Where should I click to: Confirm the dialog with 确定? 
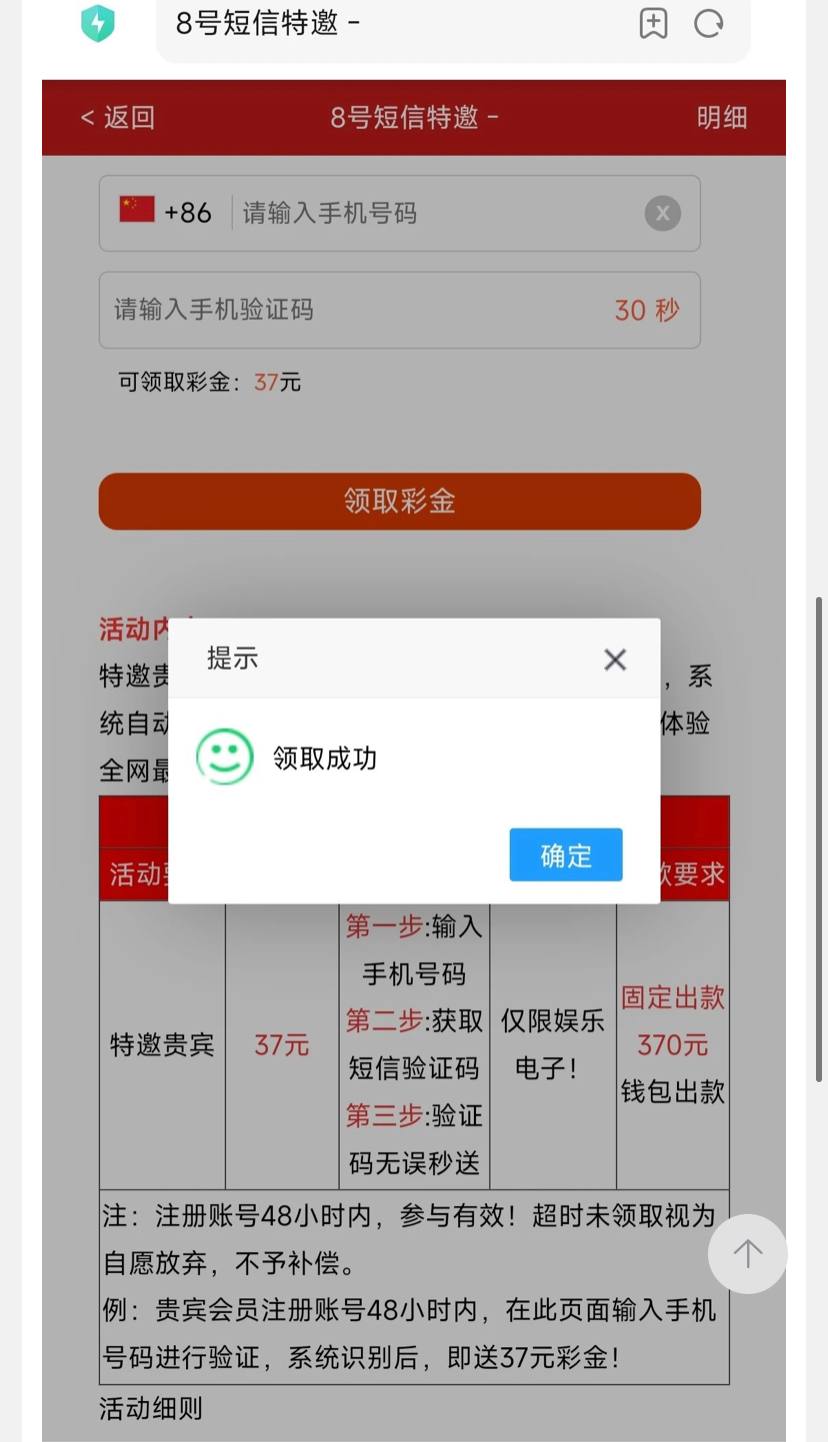565,855
